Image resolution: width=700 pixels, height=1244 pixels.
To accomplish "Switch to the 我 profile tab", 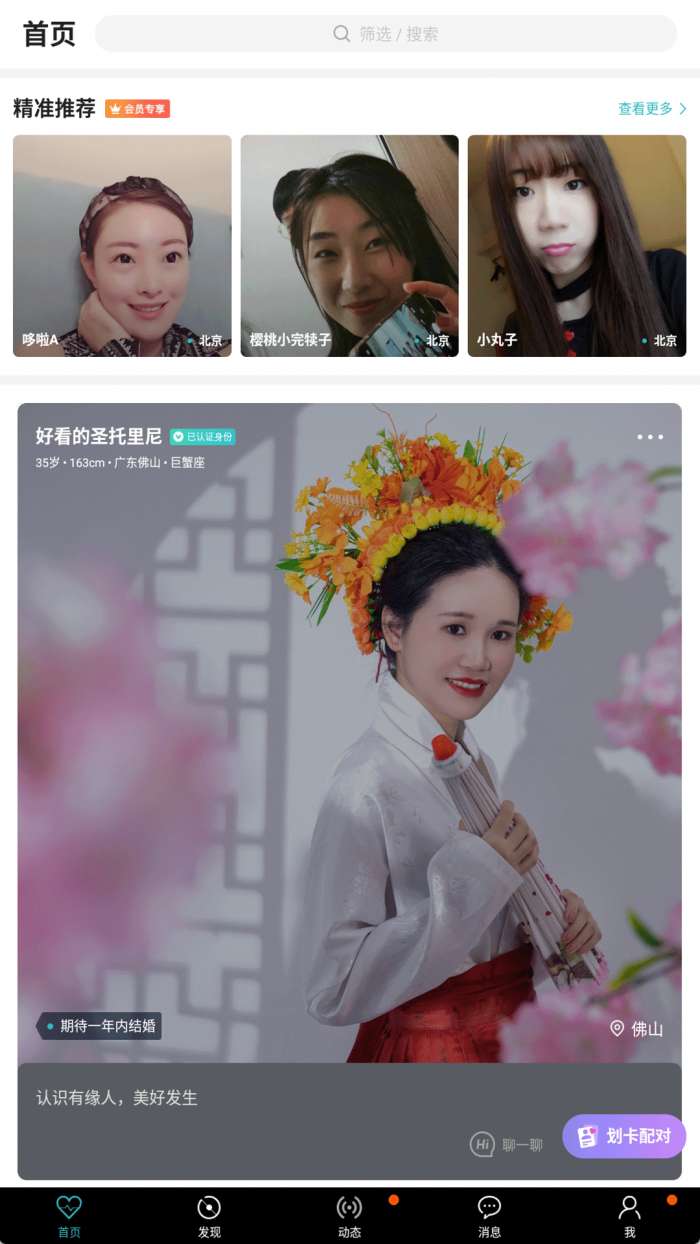I will (629, 1216).
